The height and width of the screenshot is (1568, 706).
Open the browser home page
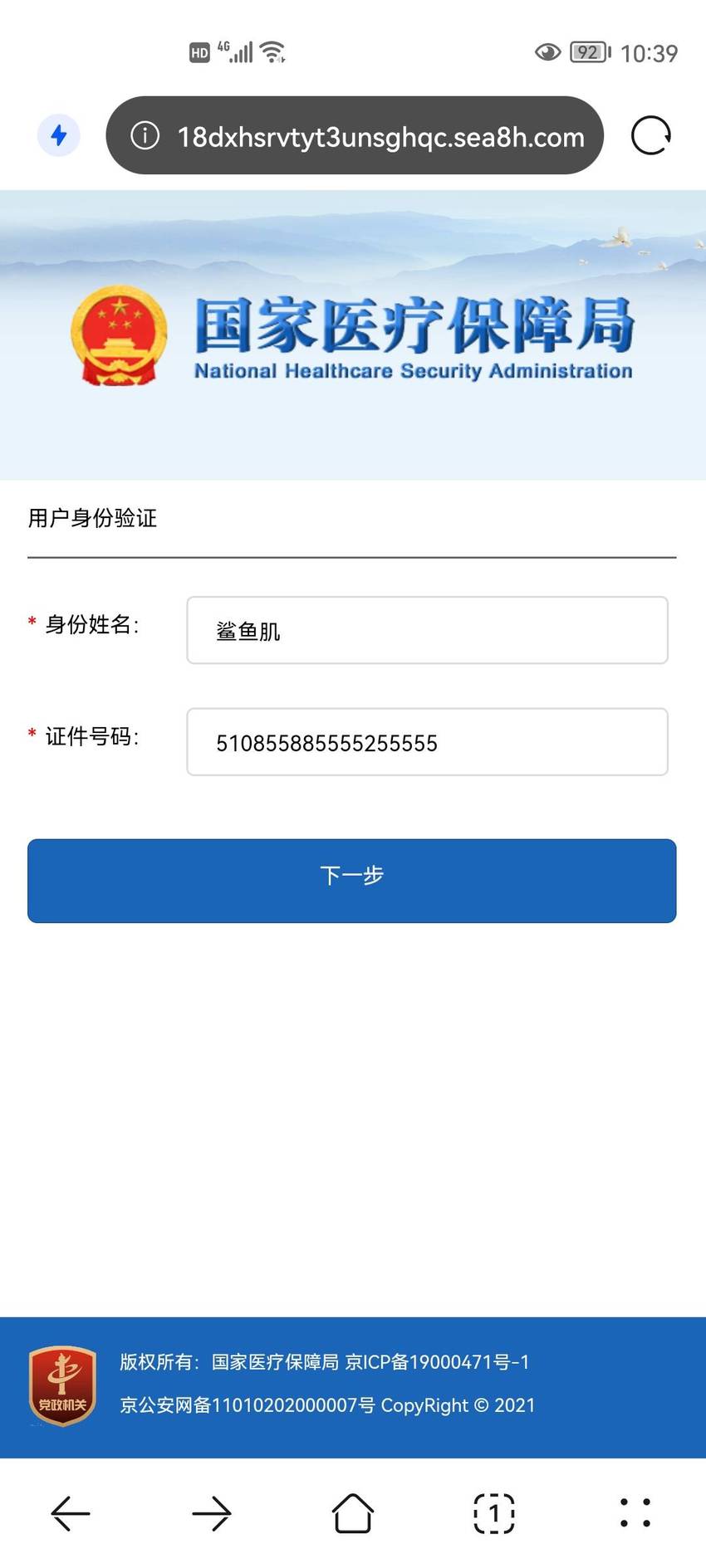[353, 1513]
